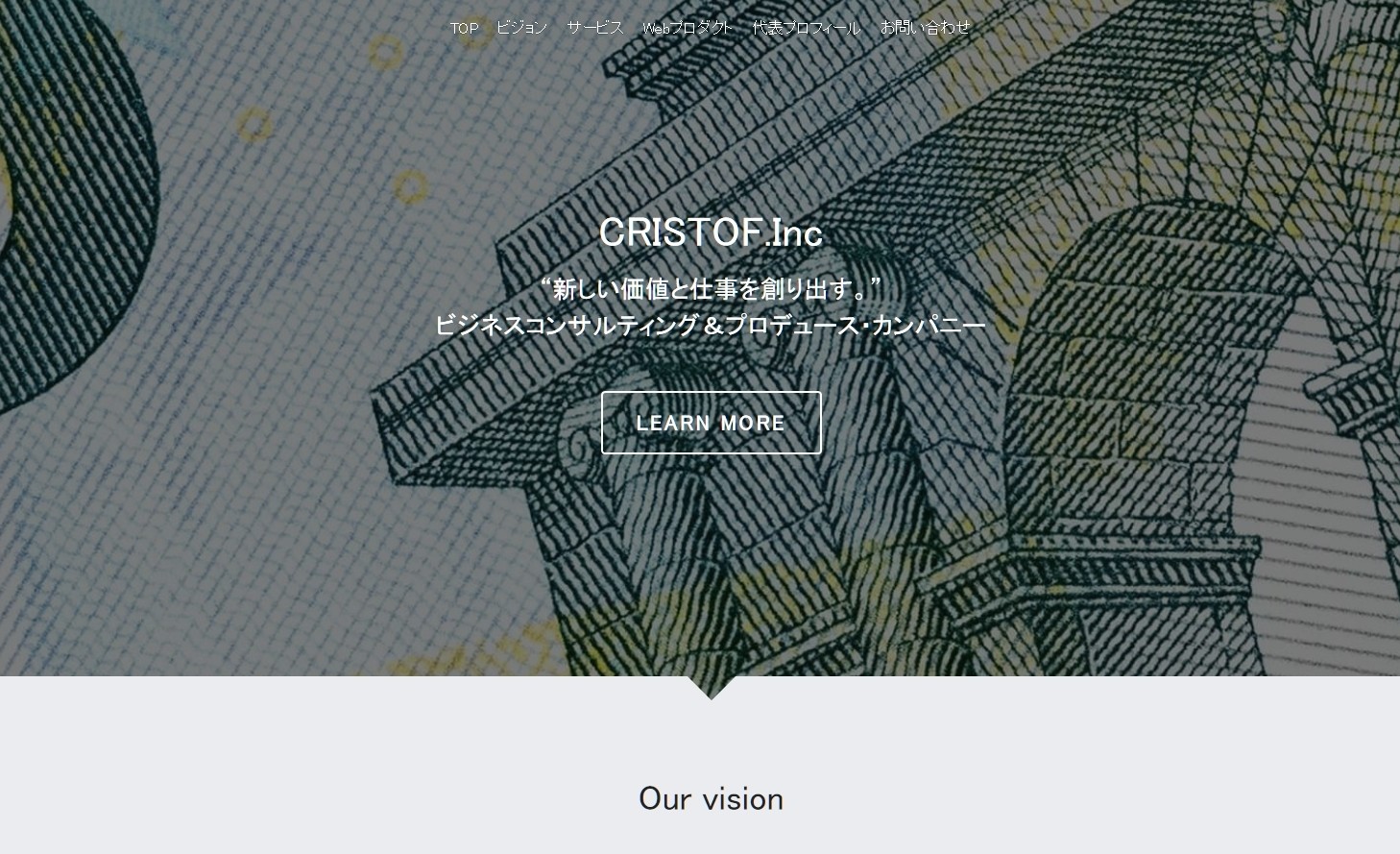This screenshot has width=1400, height=854.
Task: Go to the TOP nav link
Action: tap(464, 28)
